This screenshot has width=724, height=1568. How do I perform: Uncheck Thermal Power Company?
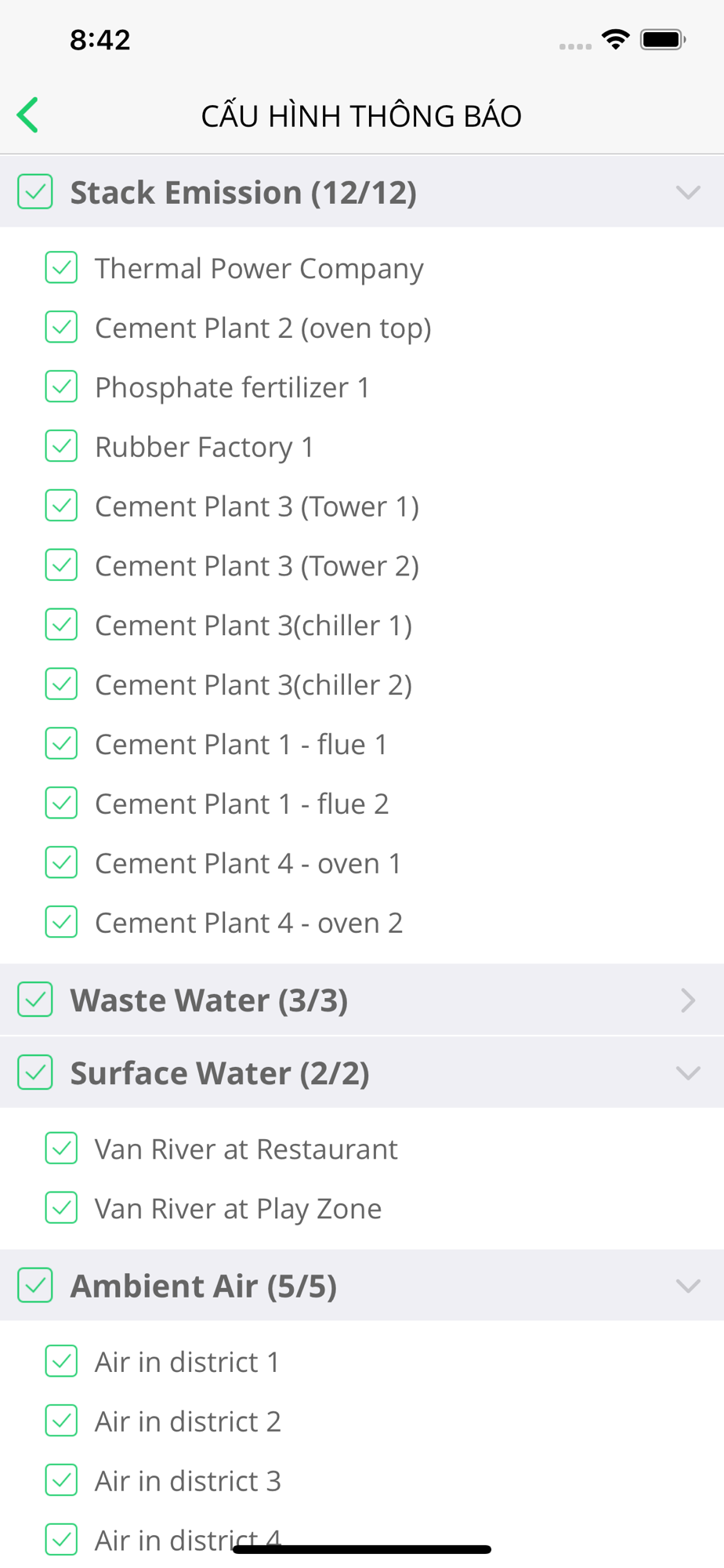click(x=61, y=267)
